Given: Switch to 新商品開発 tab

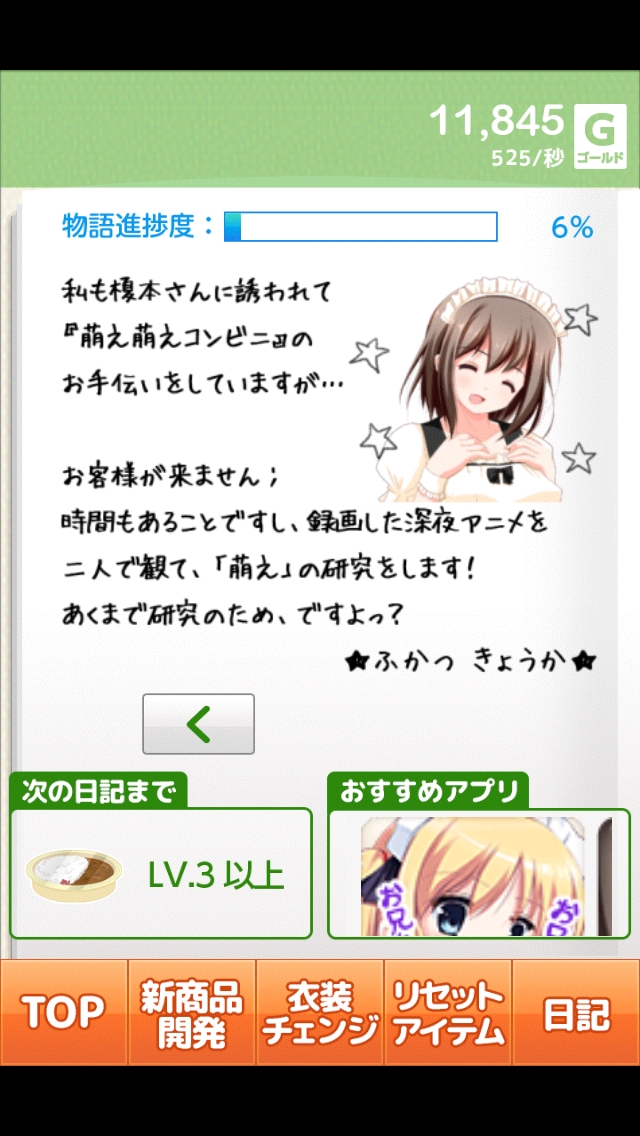Looking at the screenshot, I should click(x=192, y=1012).
